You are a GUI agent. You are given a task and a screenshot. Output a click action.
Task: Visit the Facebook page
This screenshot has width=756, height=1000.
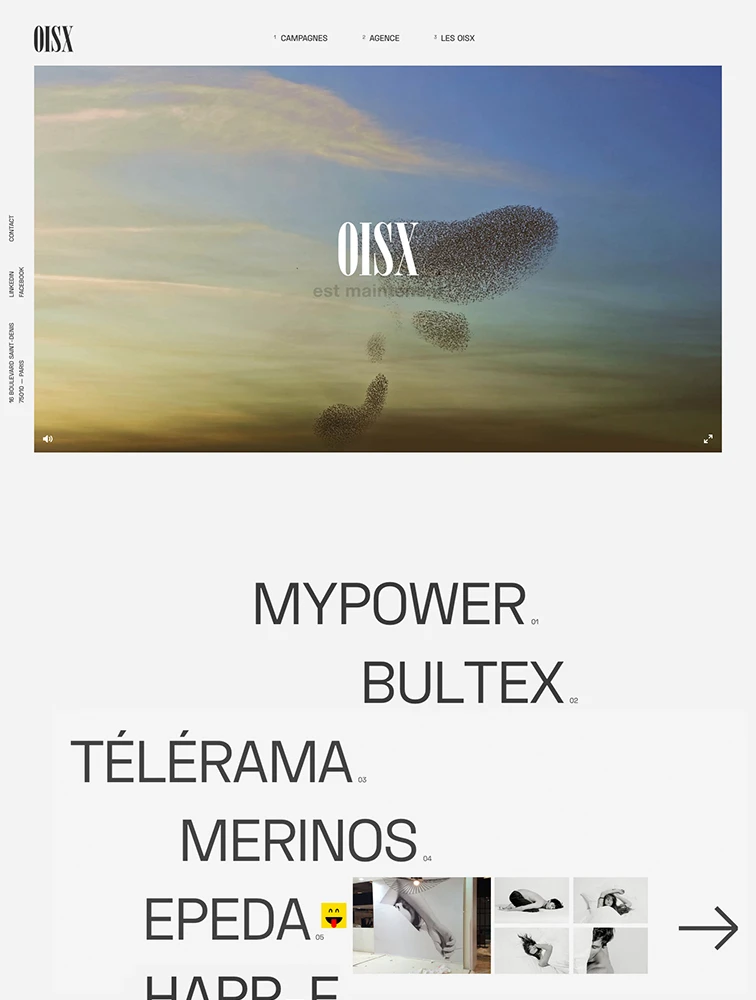point(21,283)
